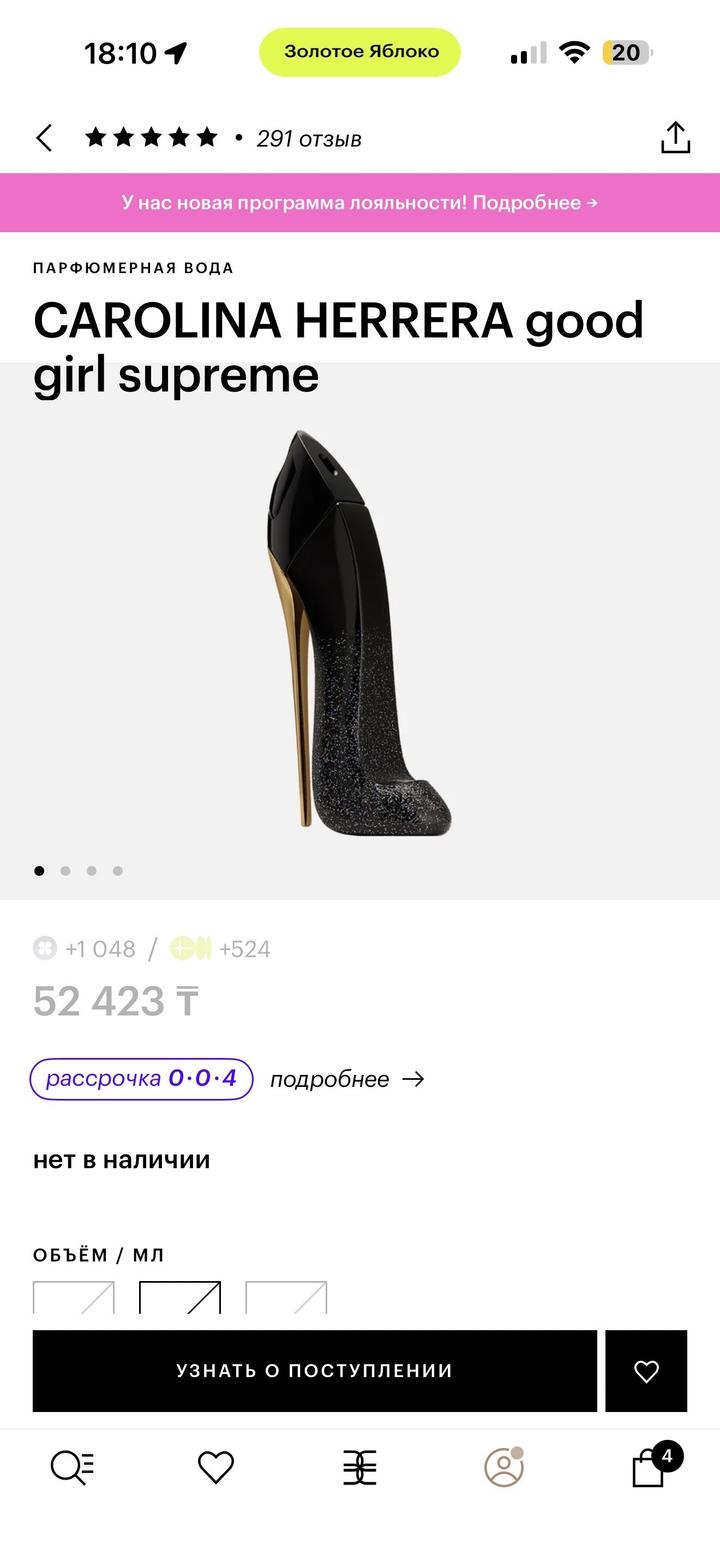
Task: Open the good girl supreme product photo
Action: (x=360, y=630)
